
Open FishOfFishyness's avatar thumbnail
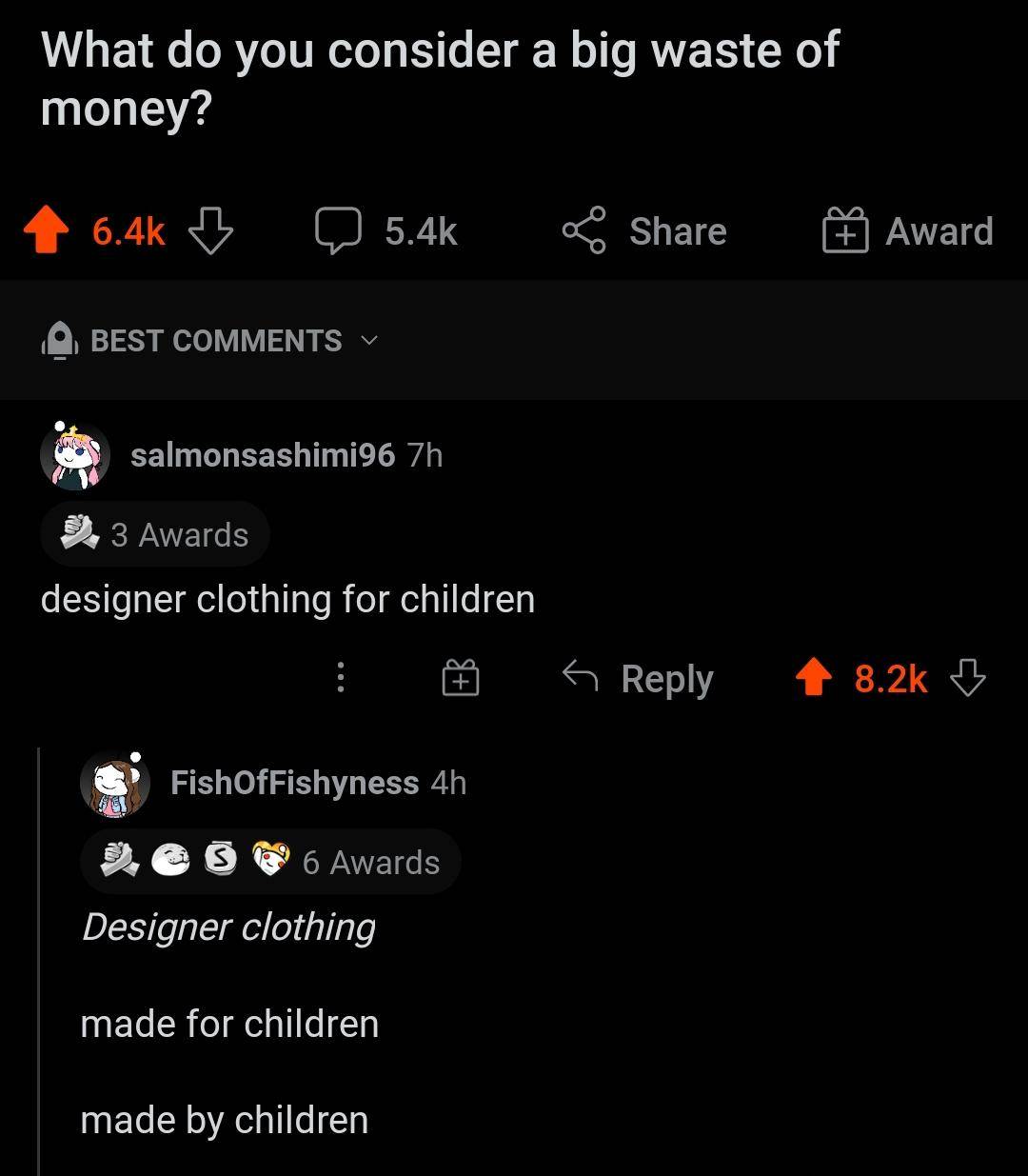116,784
